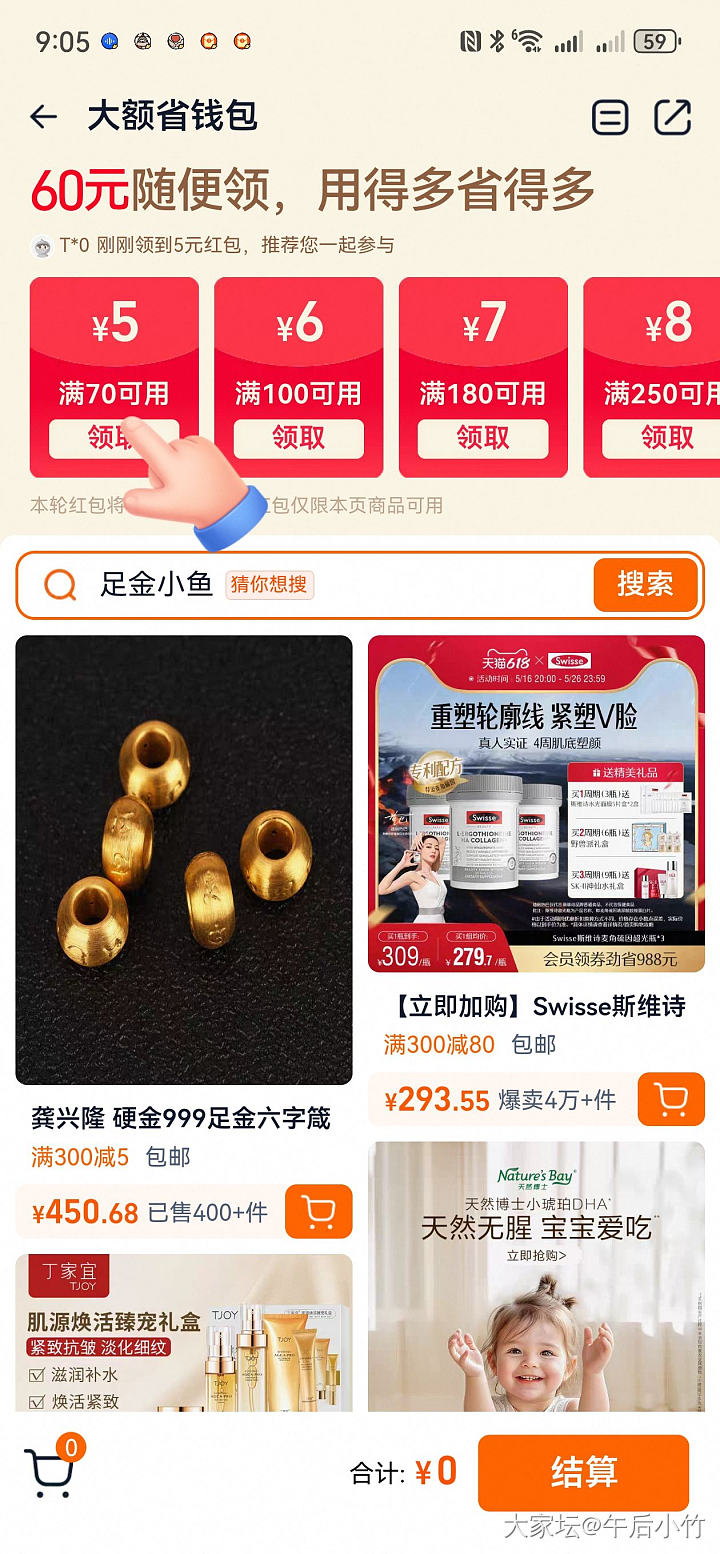
Task: Claim the ¥6 coupon for orders over 100
Action: (298, 438)
